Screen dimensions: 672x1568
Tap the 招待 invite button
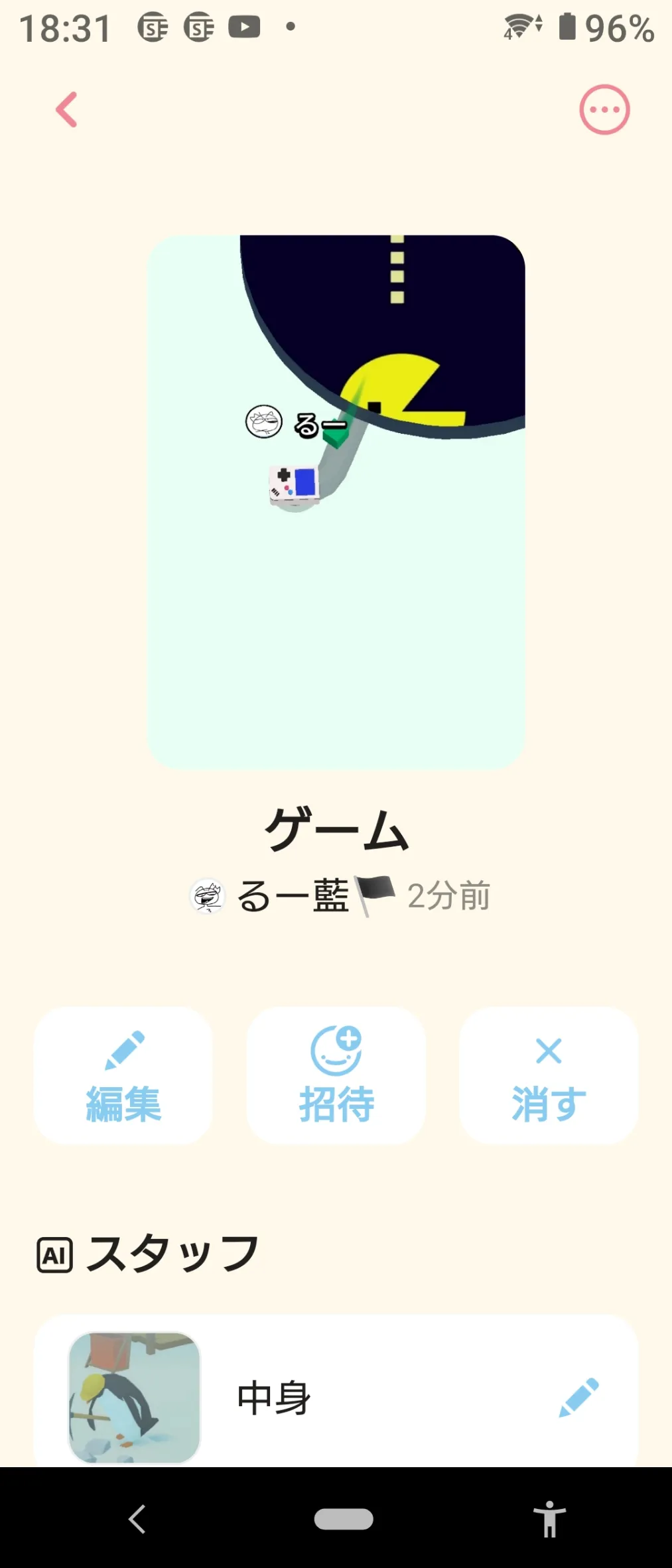336,1075
